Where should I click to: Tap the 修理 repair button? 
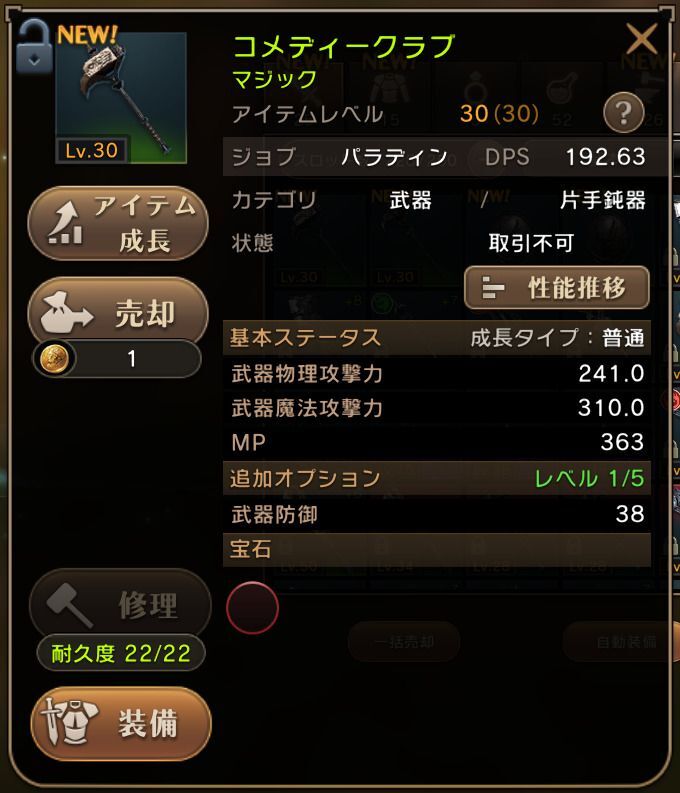120,604
